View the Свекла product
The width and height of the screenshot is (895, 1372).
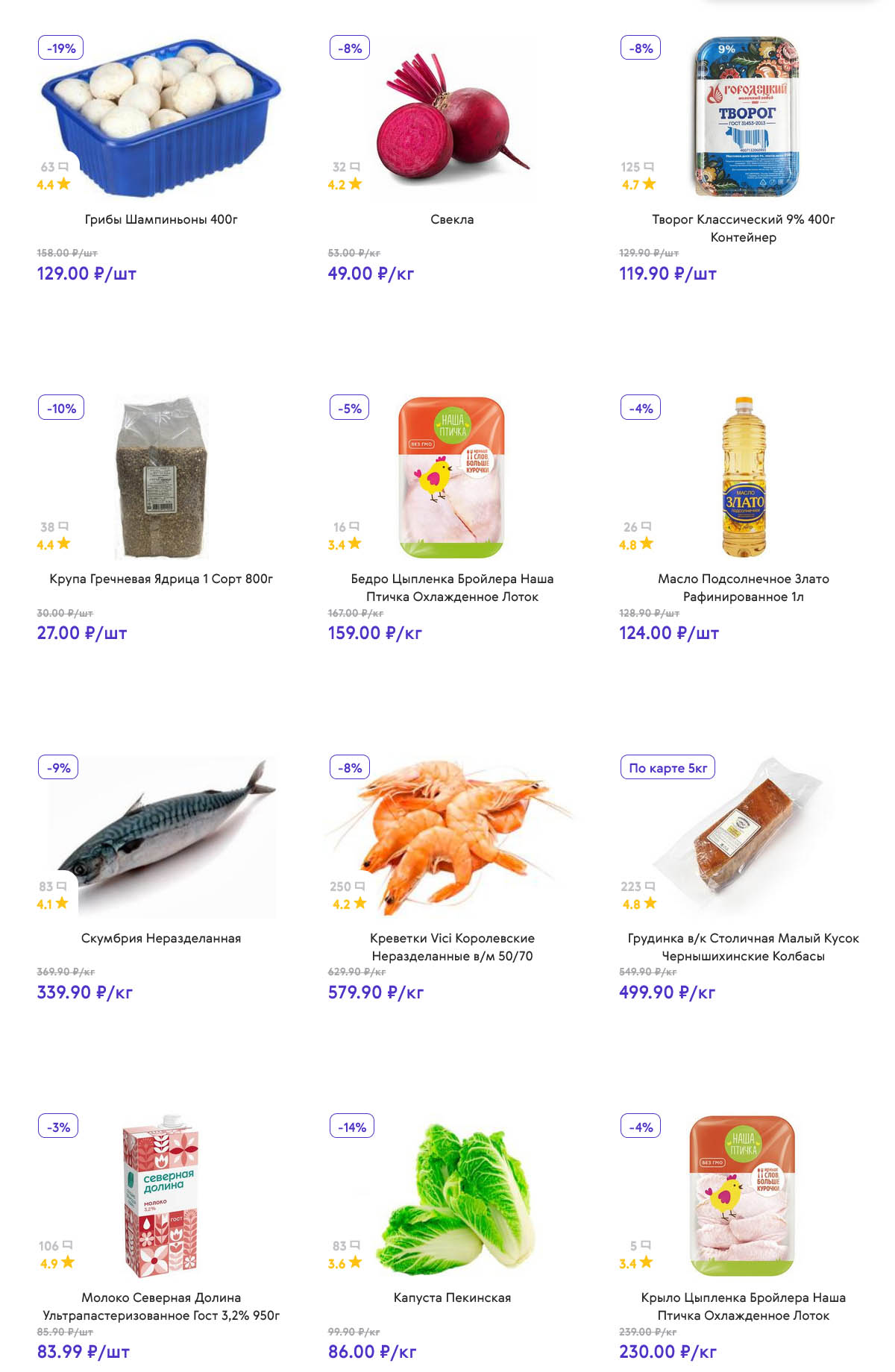click(452, 219)
